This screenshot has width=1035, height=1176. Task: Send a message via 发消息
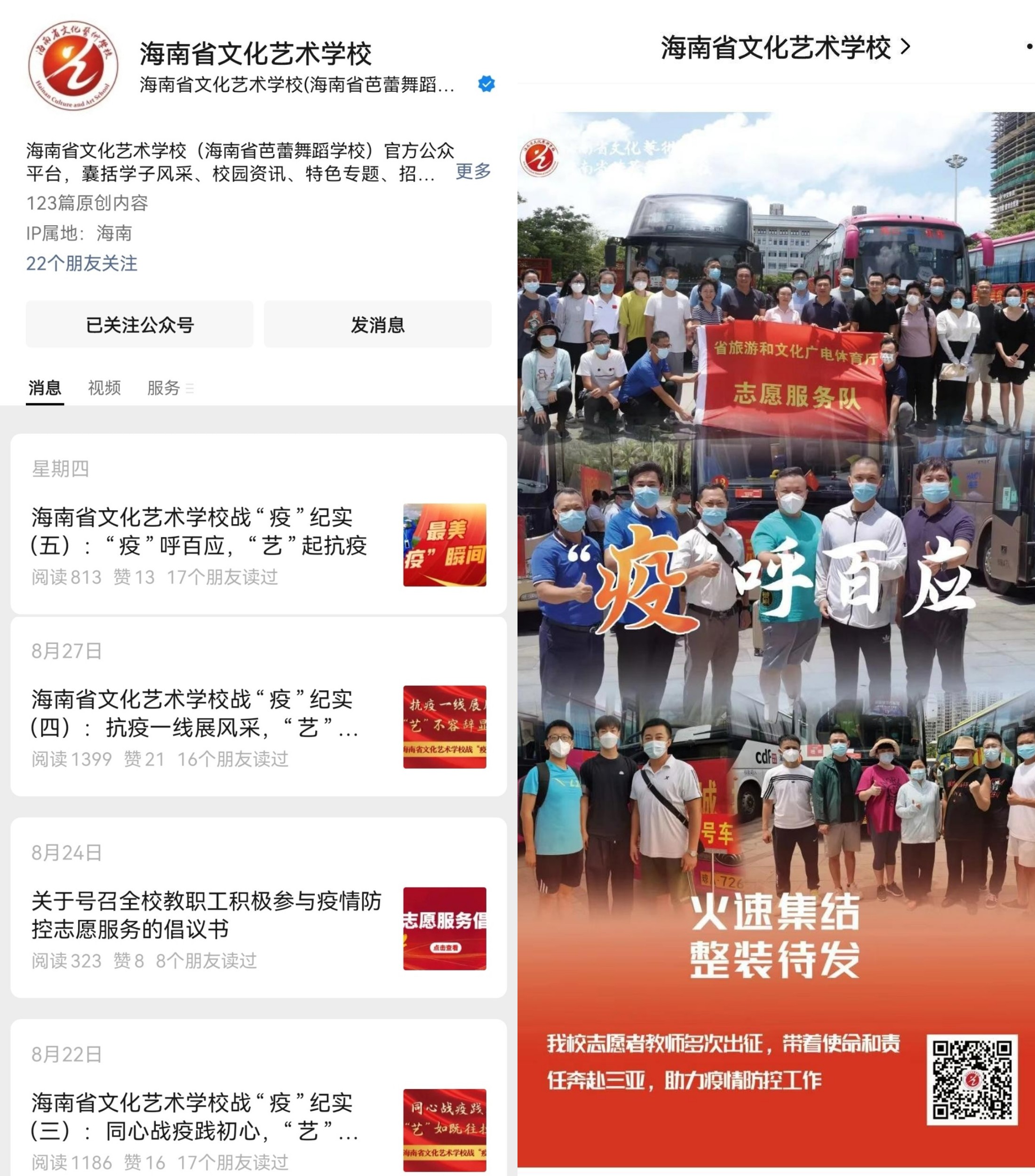[x=377, y=325]
